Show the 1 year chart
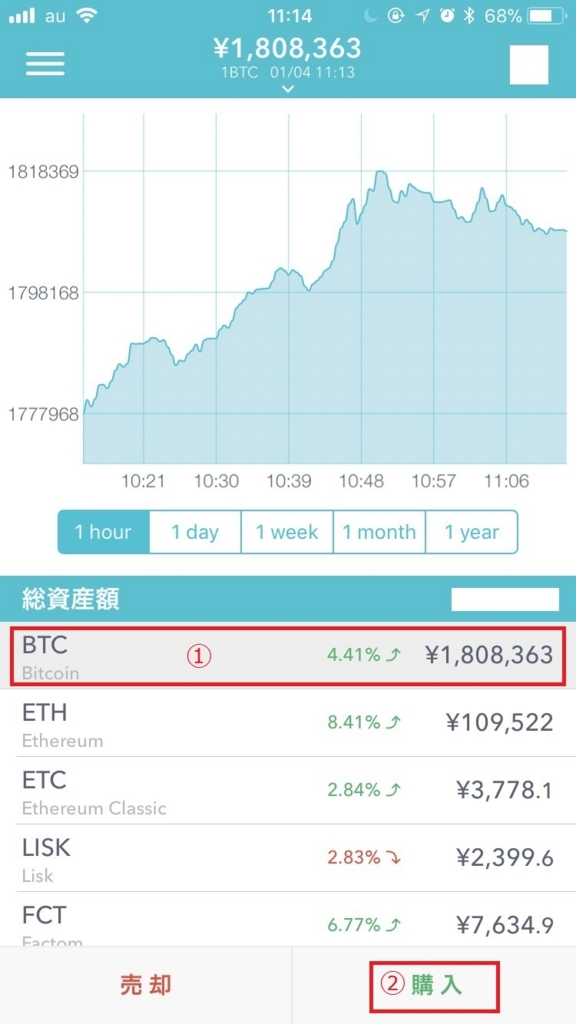The height and width of the screenshot is (1024, 576). coord(472,532)
